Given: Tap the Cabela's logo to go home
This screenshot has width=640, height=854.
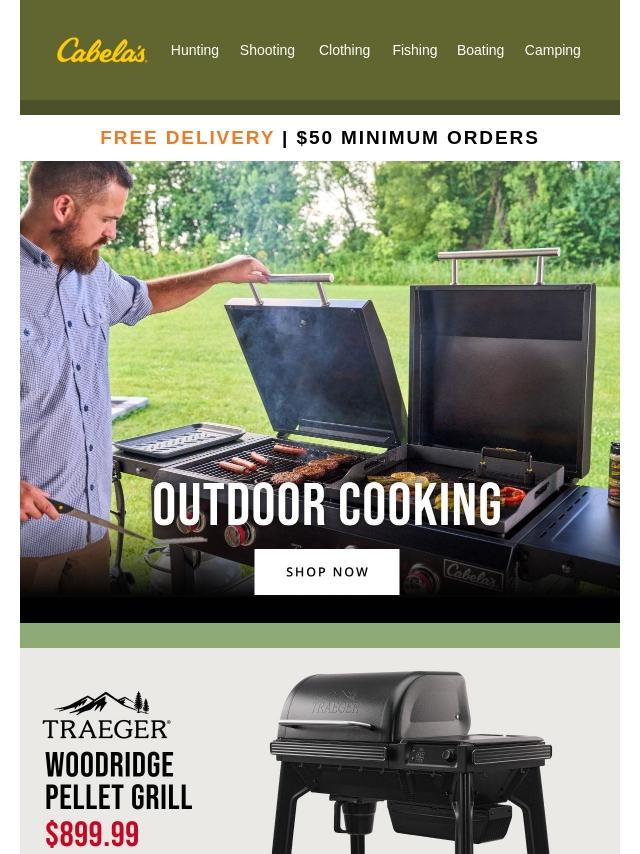Looking at the screenshot, I should pyautogui.click(x=102, y=50).
